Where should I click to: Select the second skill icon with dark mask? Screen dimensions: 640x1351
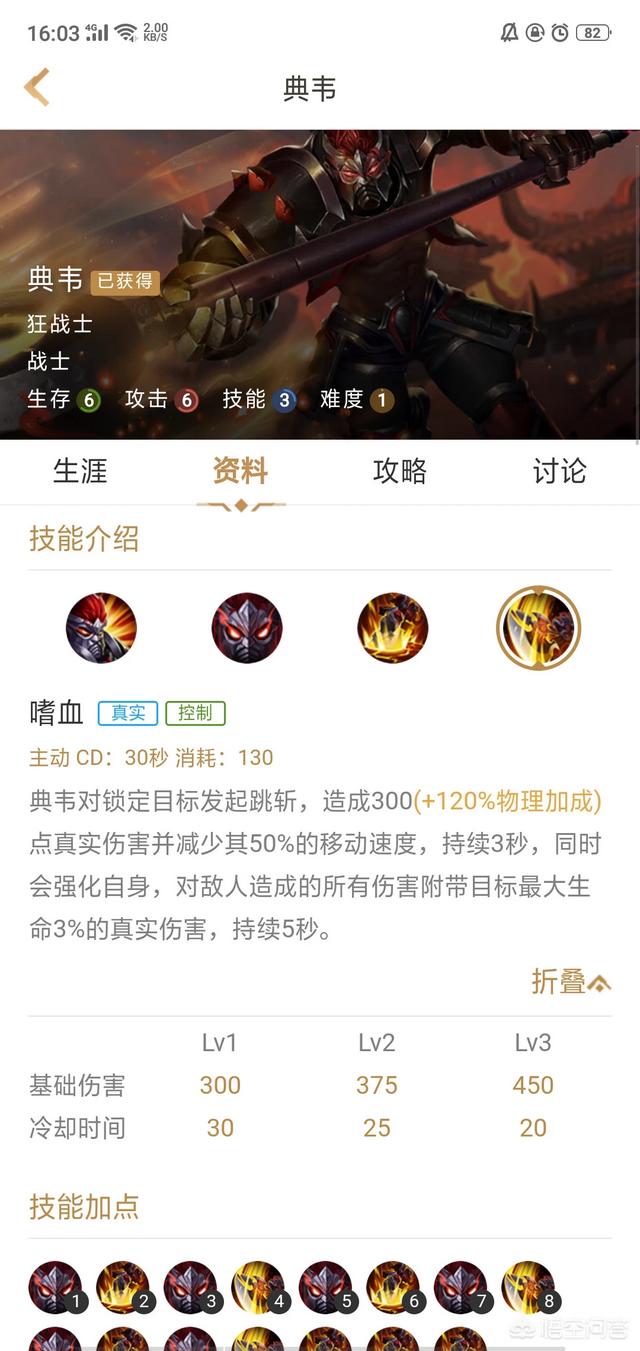click(247, 628)
